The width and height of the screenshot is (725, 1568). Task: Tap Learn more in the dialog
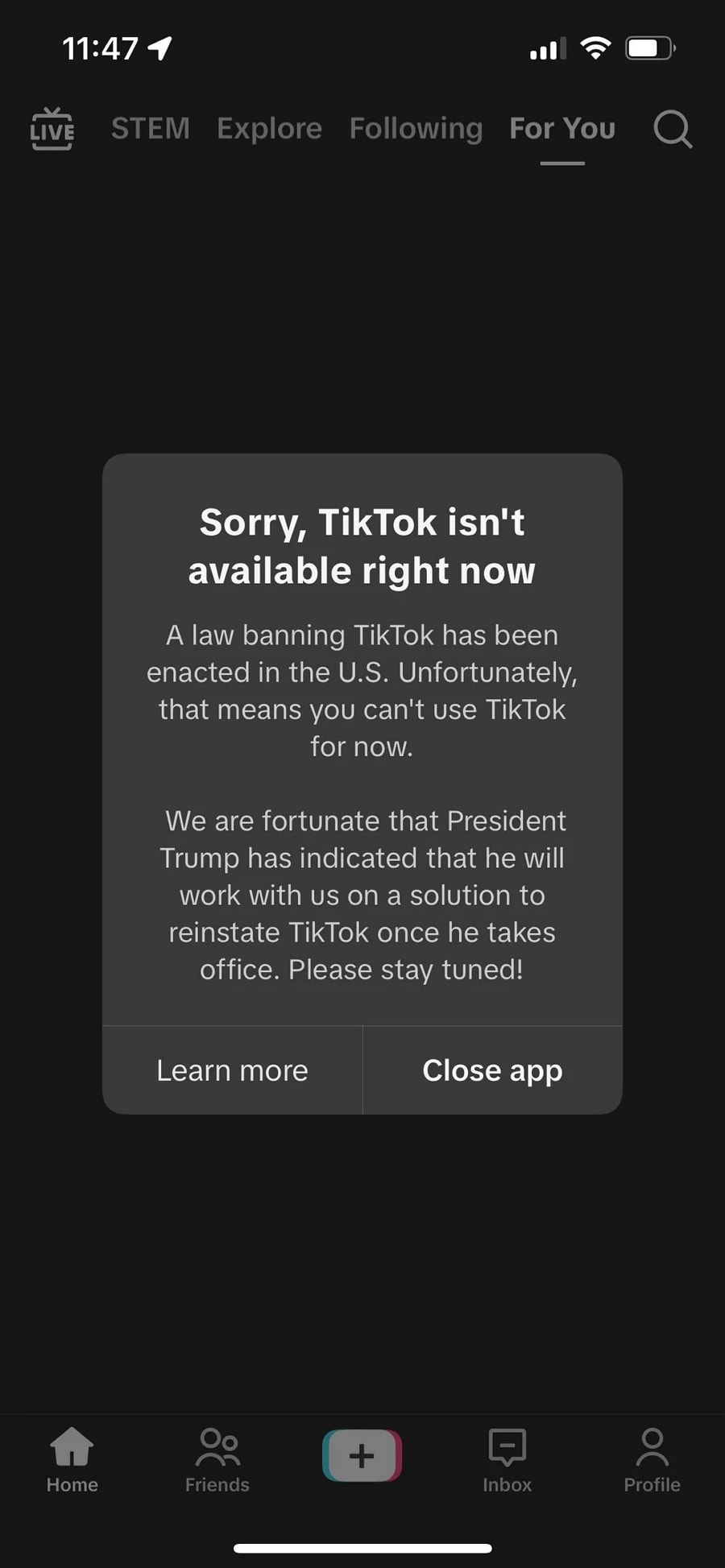pyautogui.click(x=232, y=1070)
